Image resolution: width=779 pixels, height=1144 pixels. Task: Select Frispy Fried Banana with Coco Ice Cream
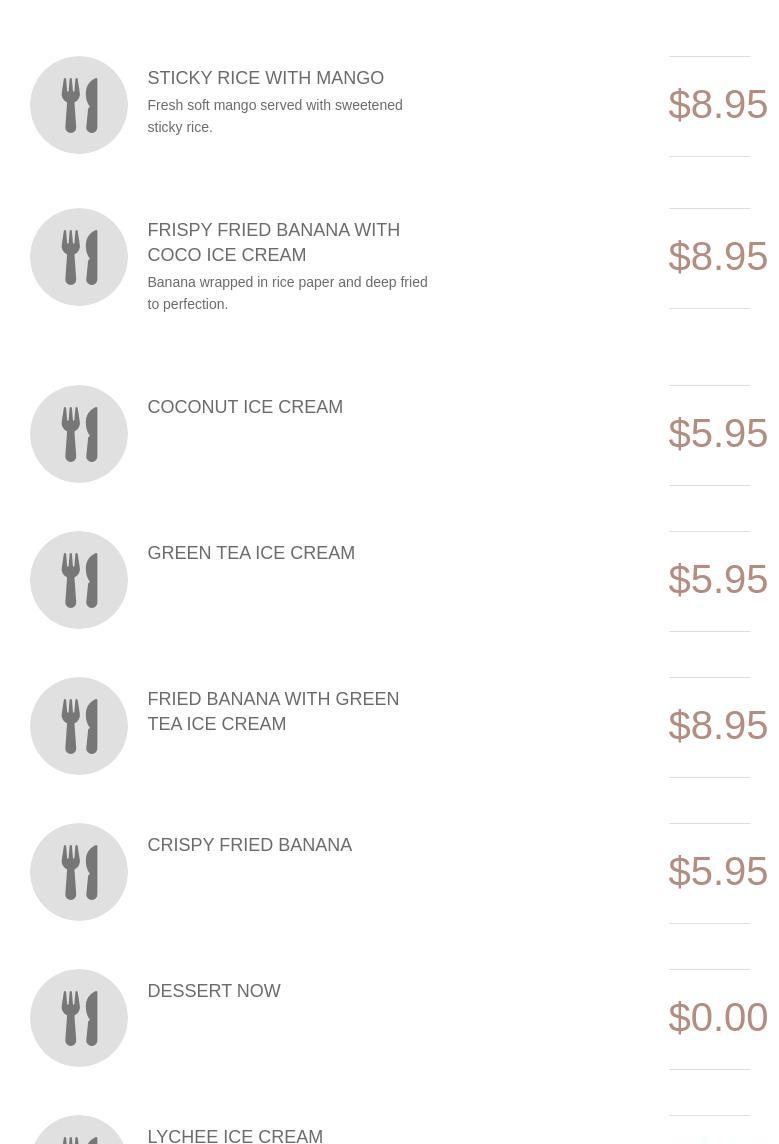tap(273, 242)
